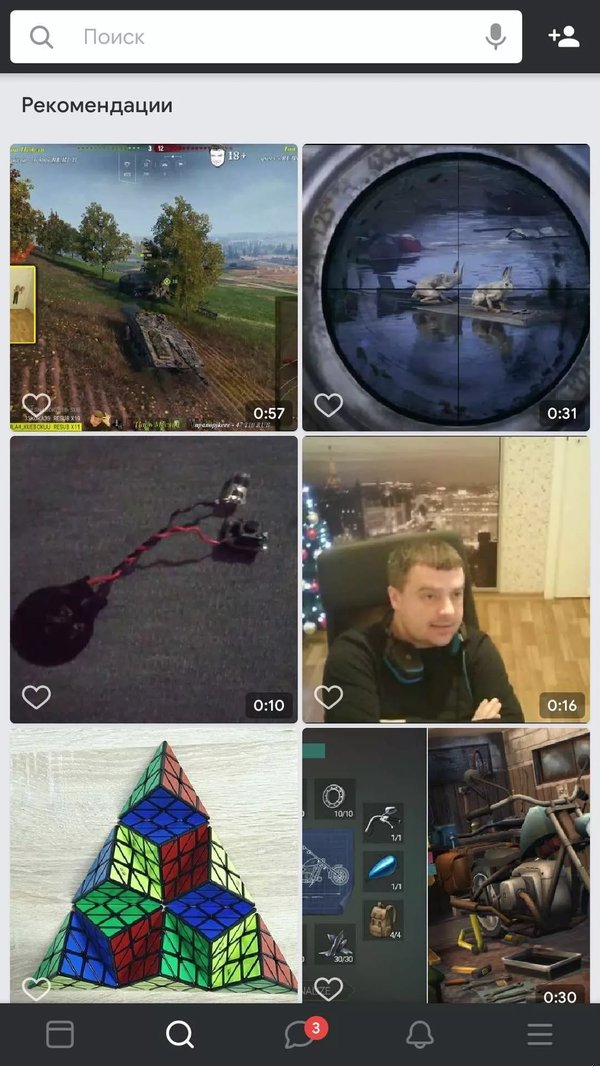The width and height of the screenshot is (600, 1066).
Task: Watch the 0:10 video with red wires
Action: [x=154, y=570]
